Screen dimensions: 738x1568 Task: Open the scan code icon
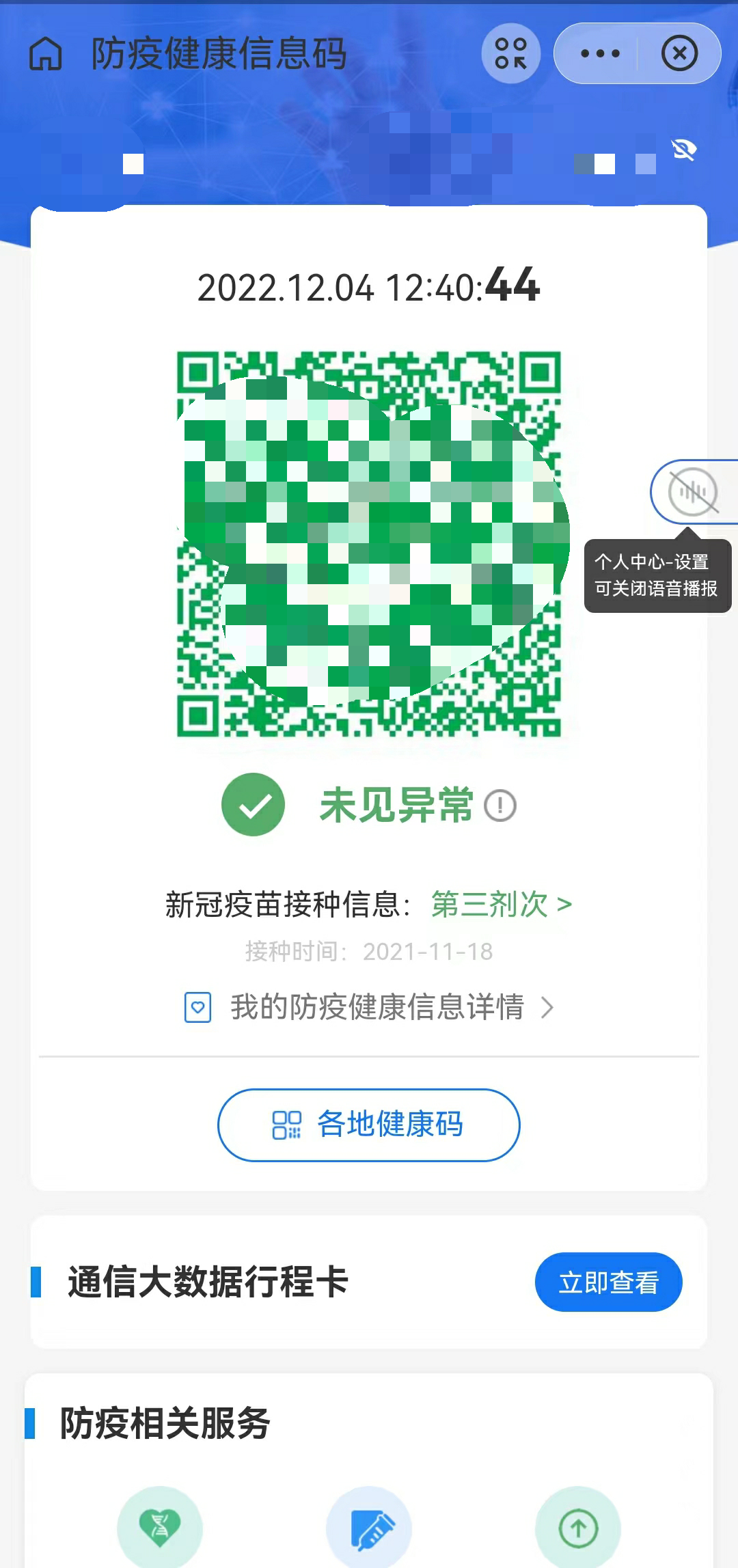[x=511, y=53]
